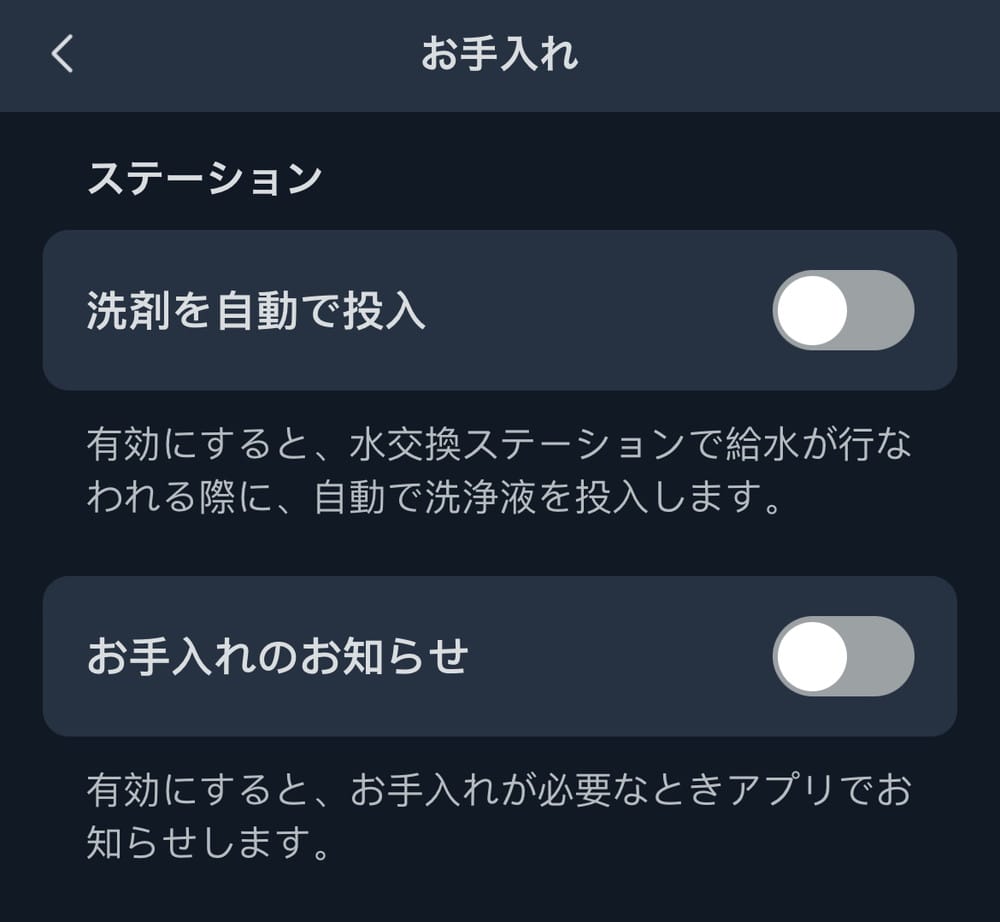Enable the 洗剤を自動で投入 switch
The width and height of the screenshot is (1000, 922).
[843, 310]
